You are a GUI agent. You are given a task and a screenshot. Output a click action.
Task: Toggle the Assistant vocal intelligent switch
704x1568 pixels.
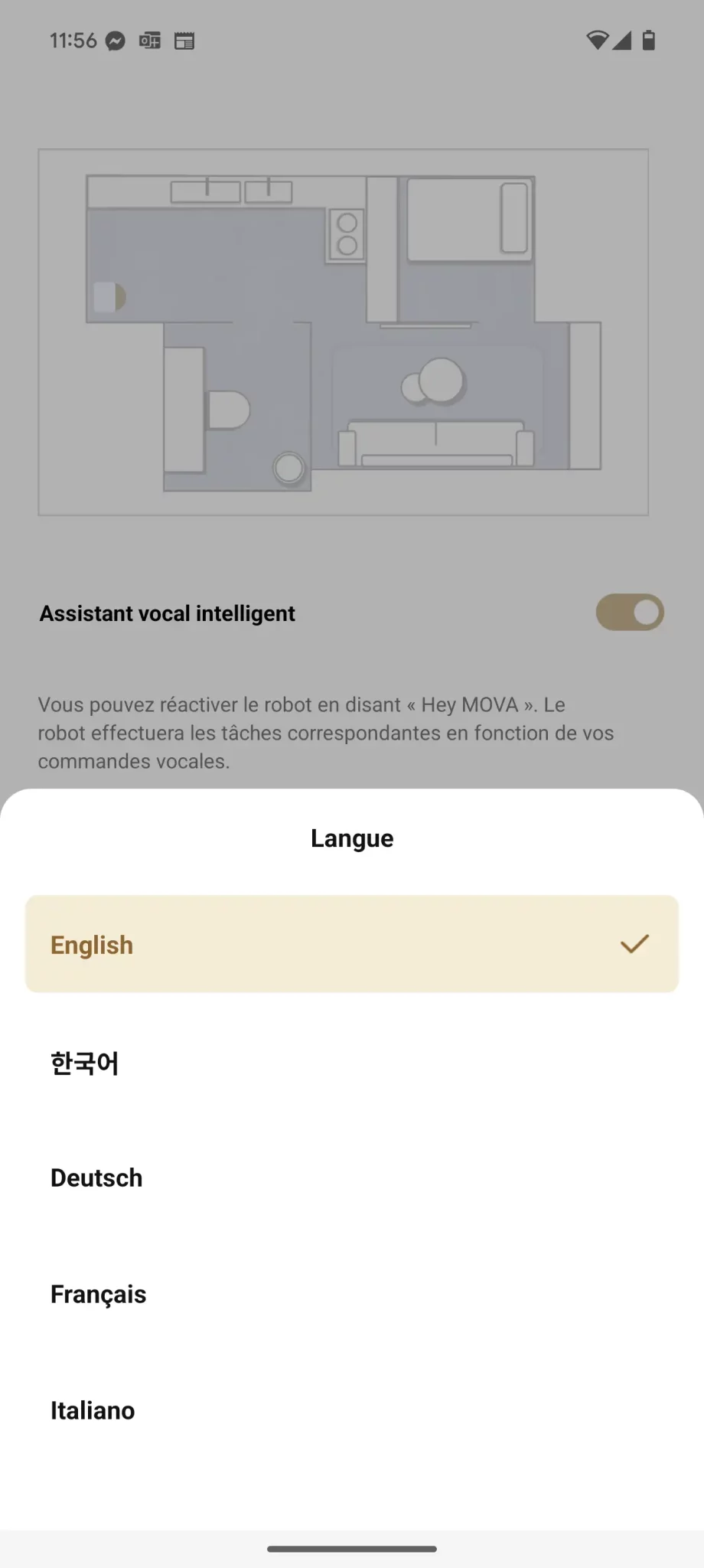[630, 612]
